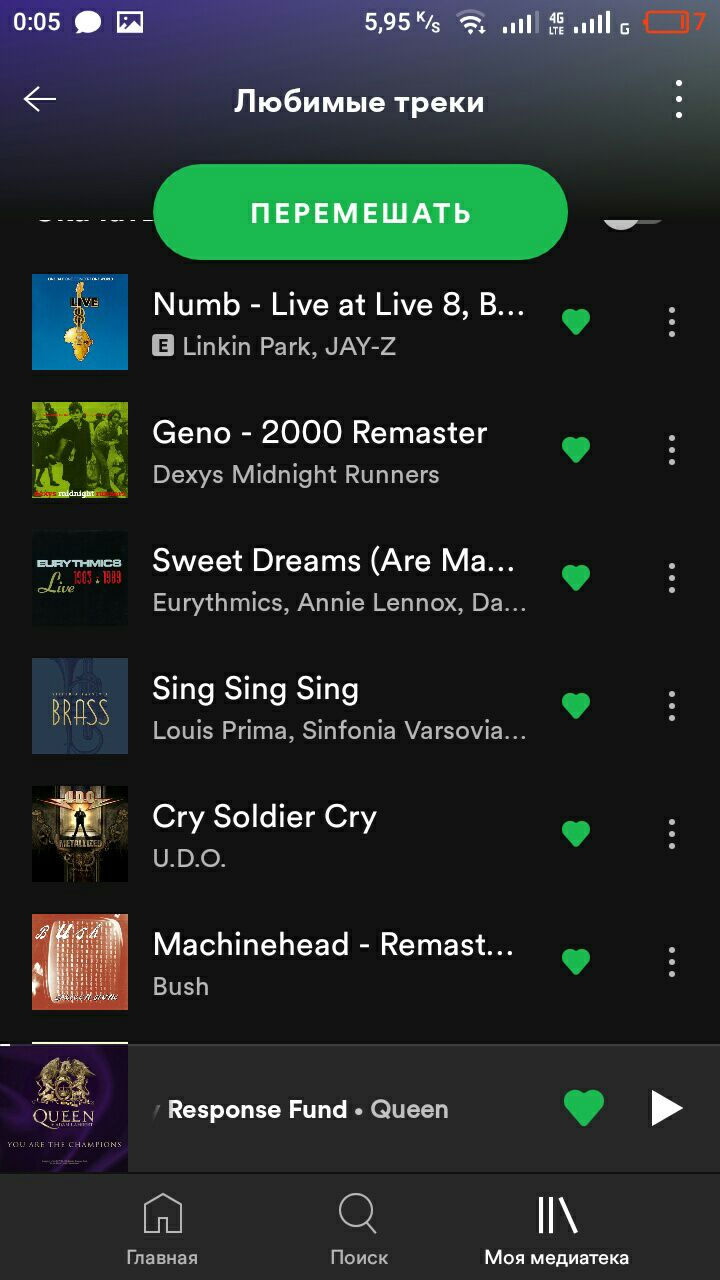720x1280 pixels.
Task: Open the Поиск tab
Action: (x=358, y=1230)
